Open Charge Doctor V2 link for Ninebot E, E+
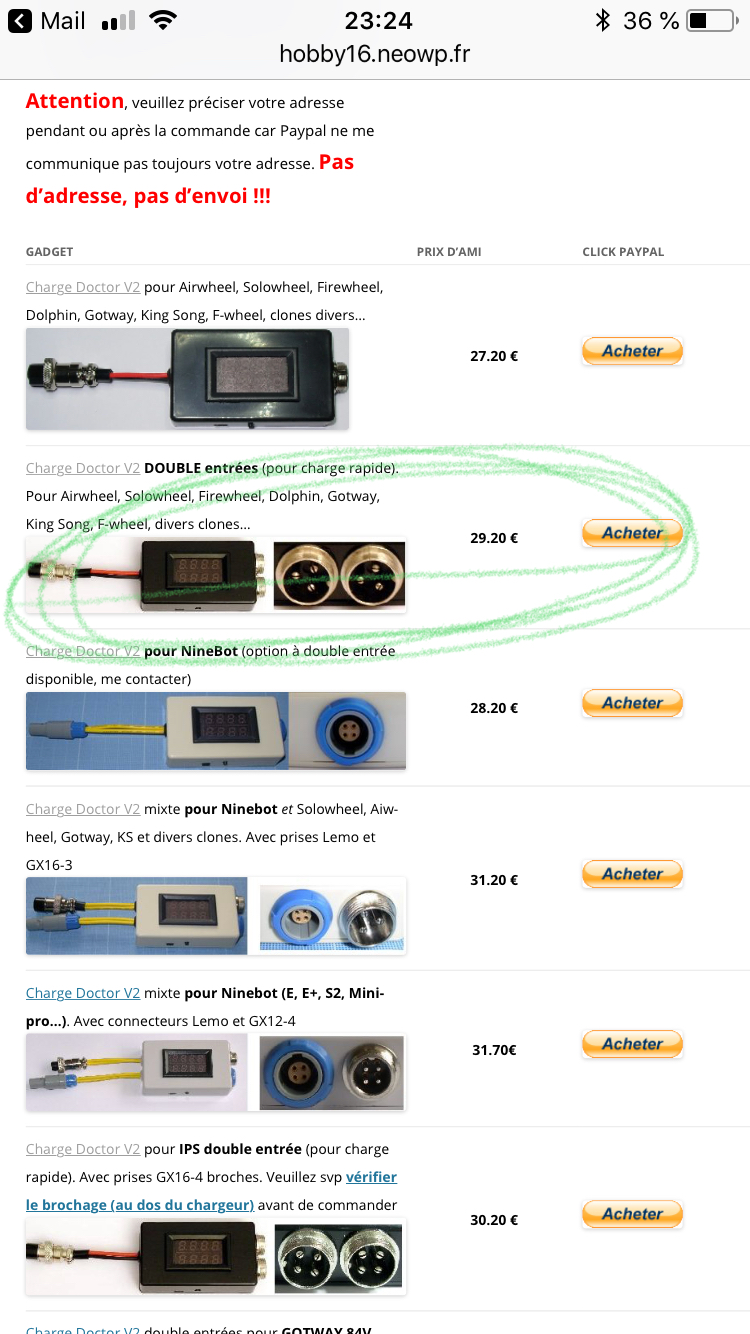Viewport: 750px width, 1334px height. tap(83, 993)
